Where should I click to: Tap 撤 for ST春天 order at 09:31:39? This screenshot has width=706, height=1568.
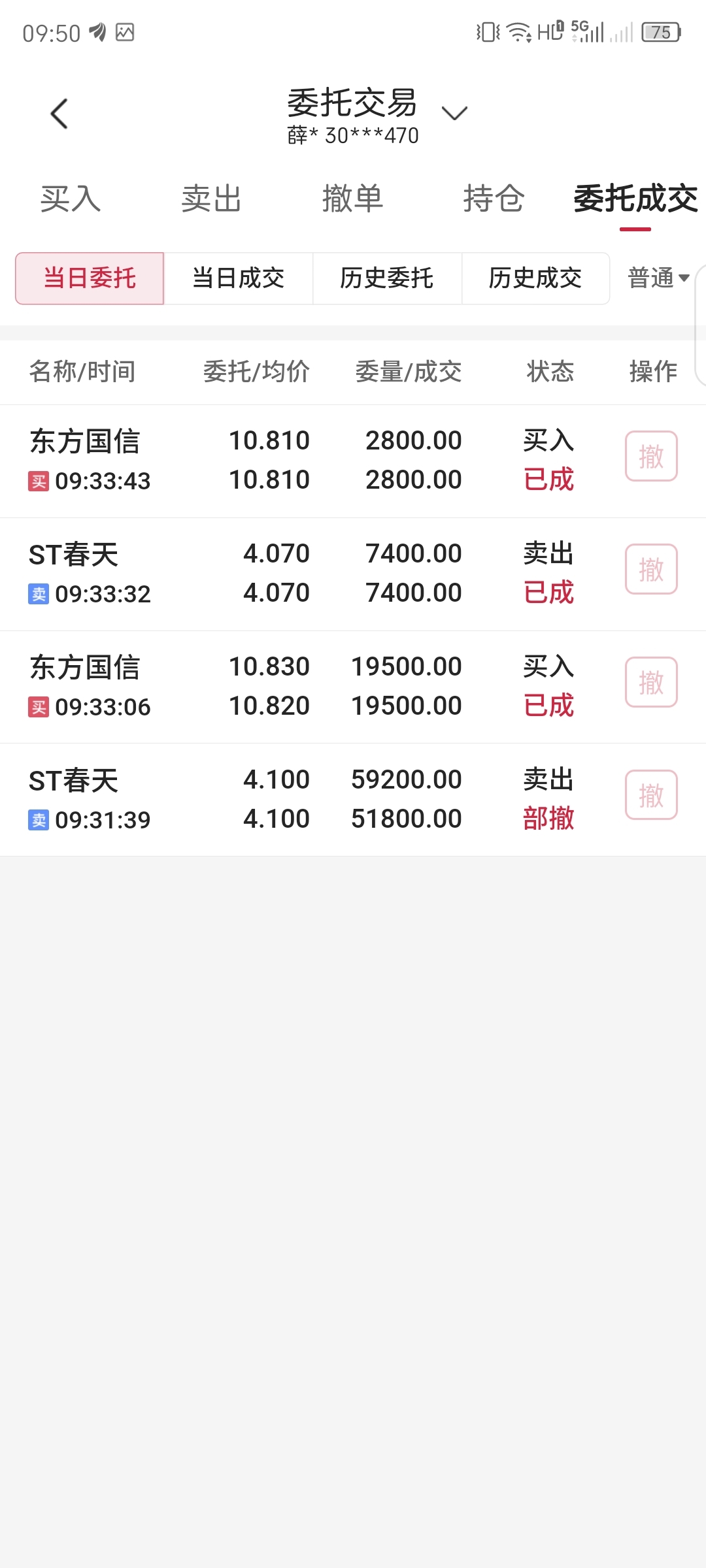(x=651, y=795)
